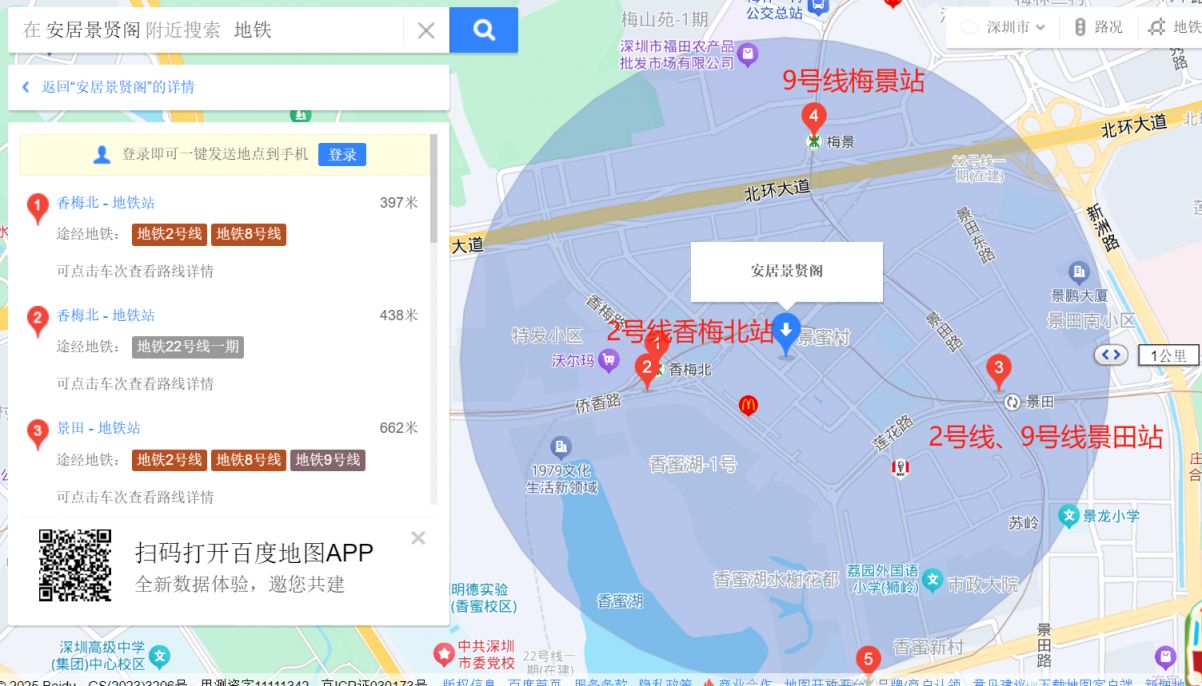Tap map marker 3 at 景田
The width and height of the screenshot is (1202, 686).
pos(997,368)
